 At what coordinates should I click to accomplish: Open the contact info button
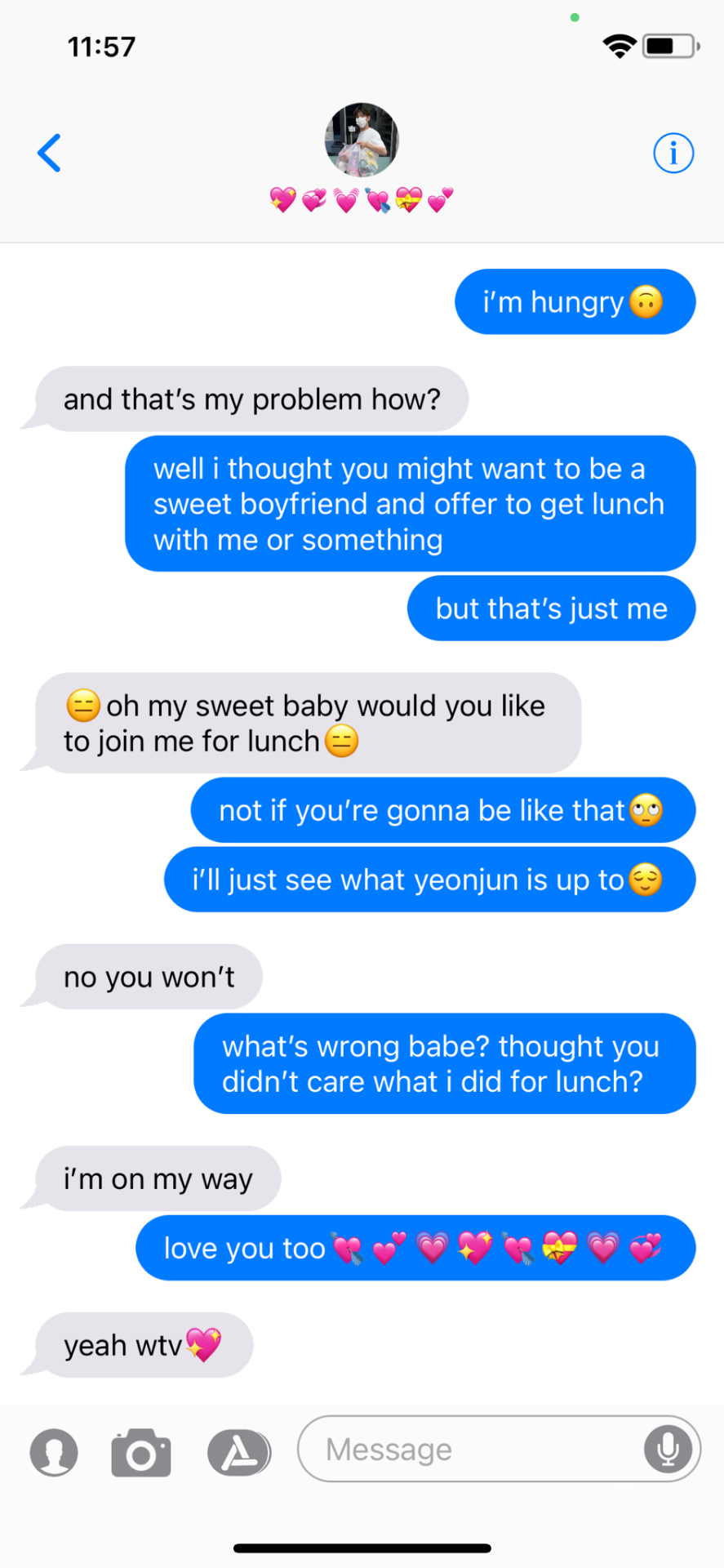tap(673, 153)
